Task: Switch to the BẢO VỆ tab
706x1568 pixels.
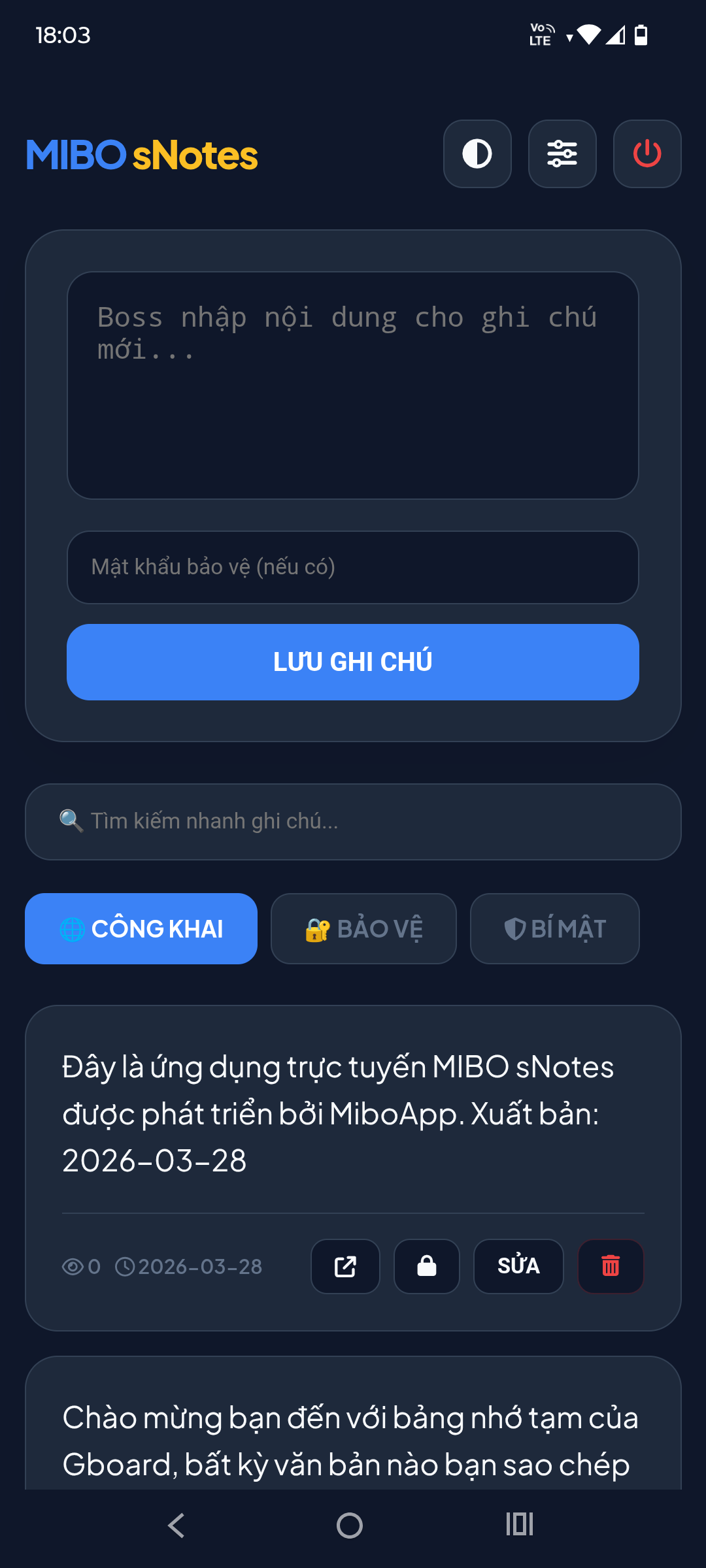Action: pos(363,928)
